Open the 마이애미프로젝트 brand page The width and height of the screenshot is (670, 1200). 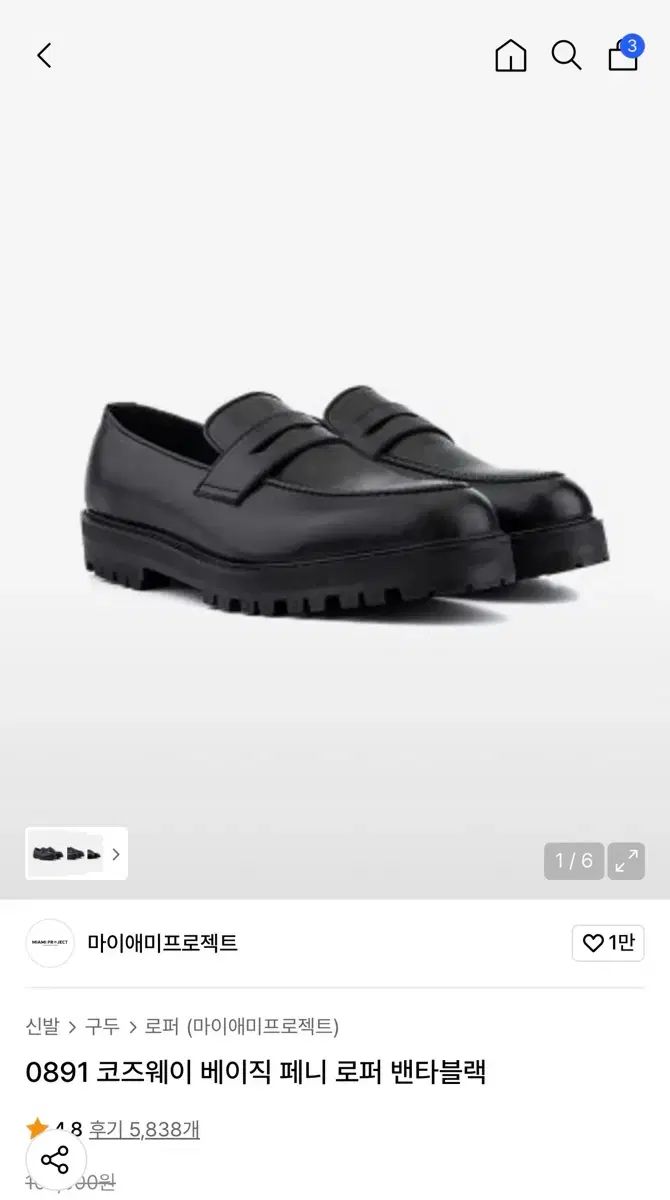pyautogui.click(x=162, y=943)
